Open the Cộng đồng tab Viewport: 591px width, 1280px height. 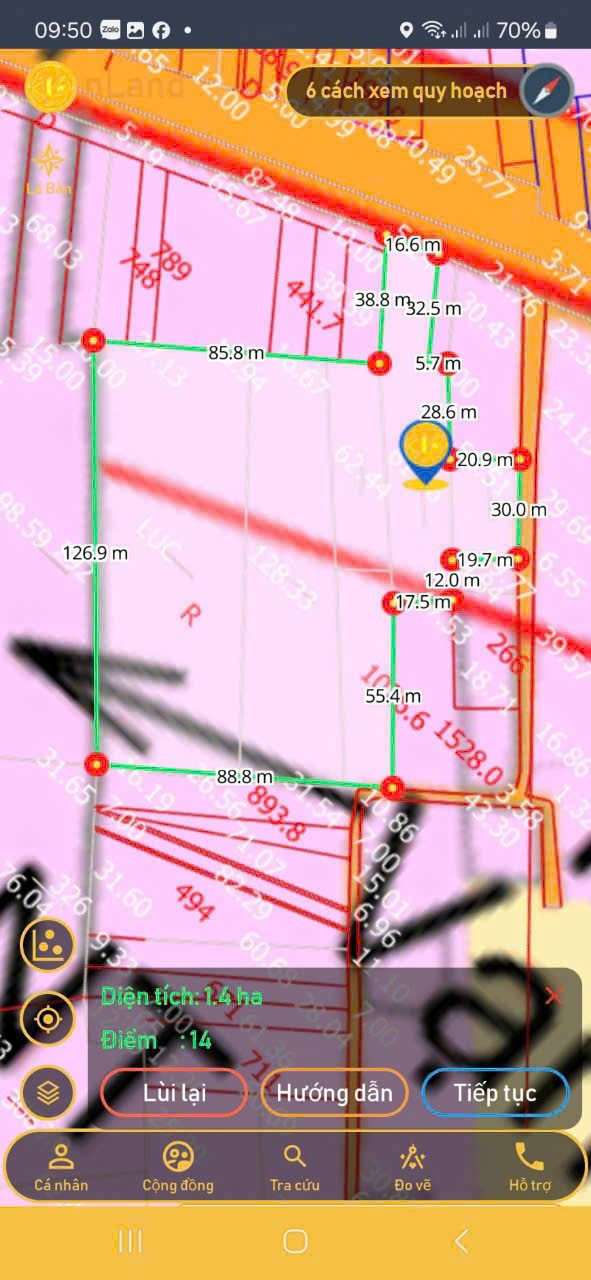pyautogui.click(x=178, y=1167)
